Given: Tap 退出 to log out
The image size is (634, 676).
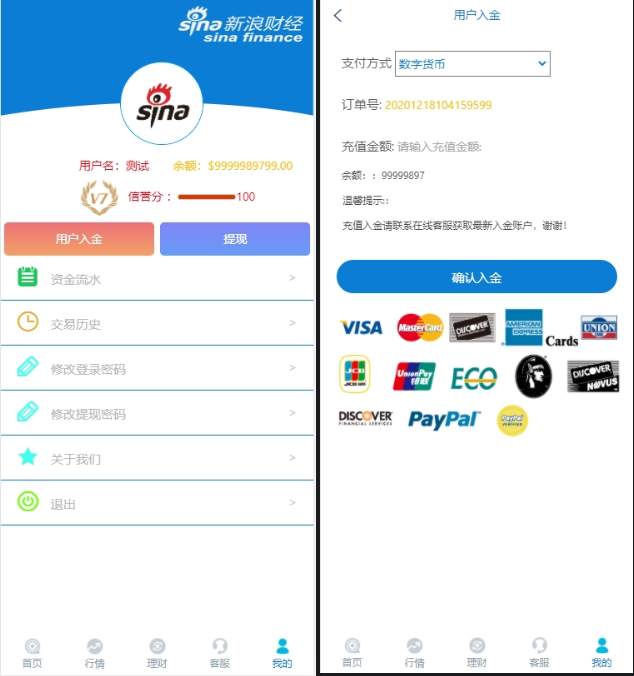Looking at the screenshot, I should pos(157,504).
